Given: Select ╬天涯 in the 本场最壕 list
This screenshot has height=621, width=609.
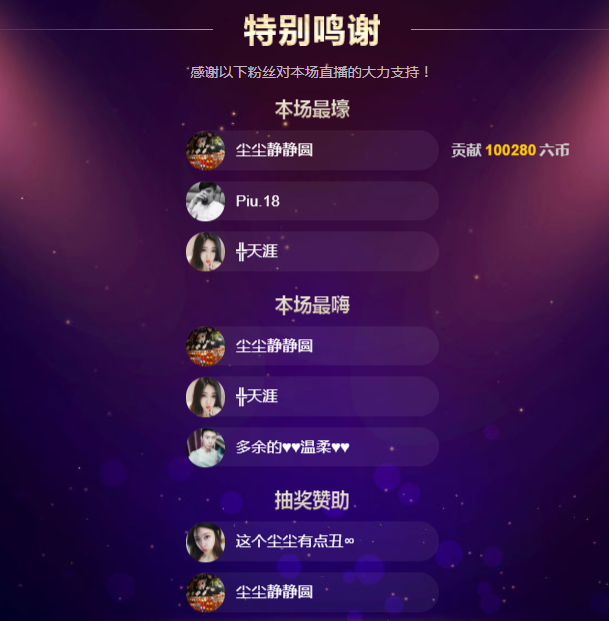Looking at the screenshot, I should pyautogui.click(x=312, y=251).
